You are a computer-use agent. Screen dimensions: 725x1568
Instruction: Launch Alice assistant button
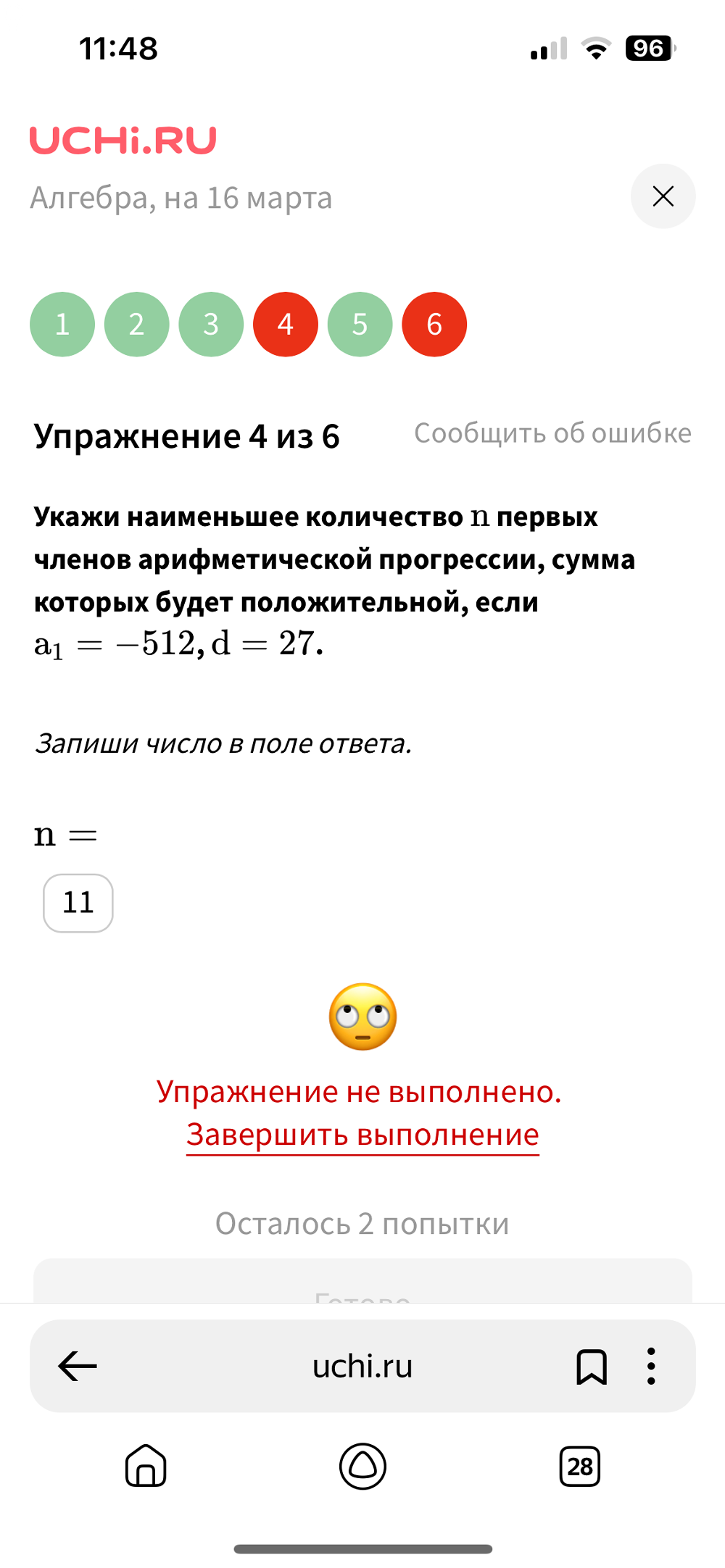click(x=362, y=1467)
